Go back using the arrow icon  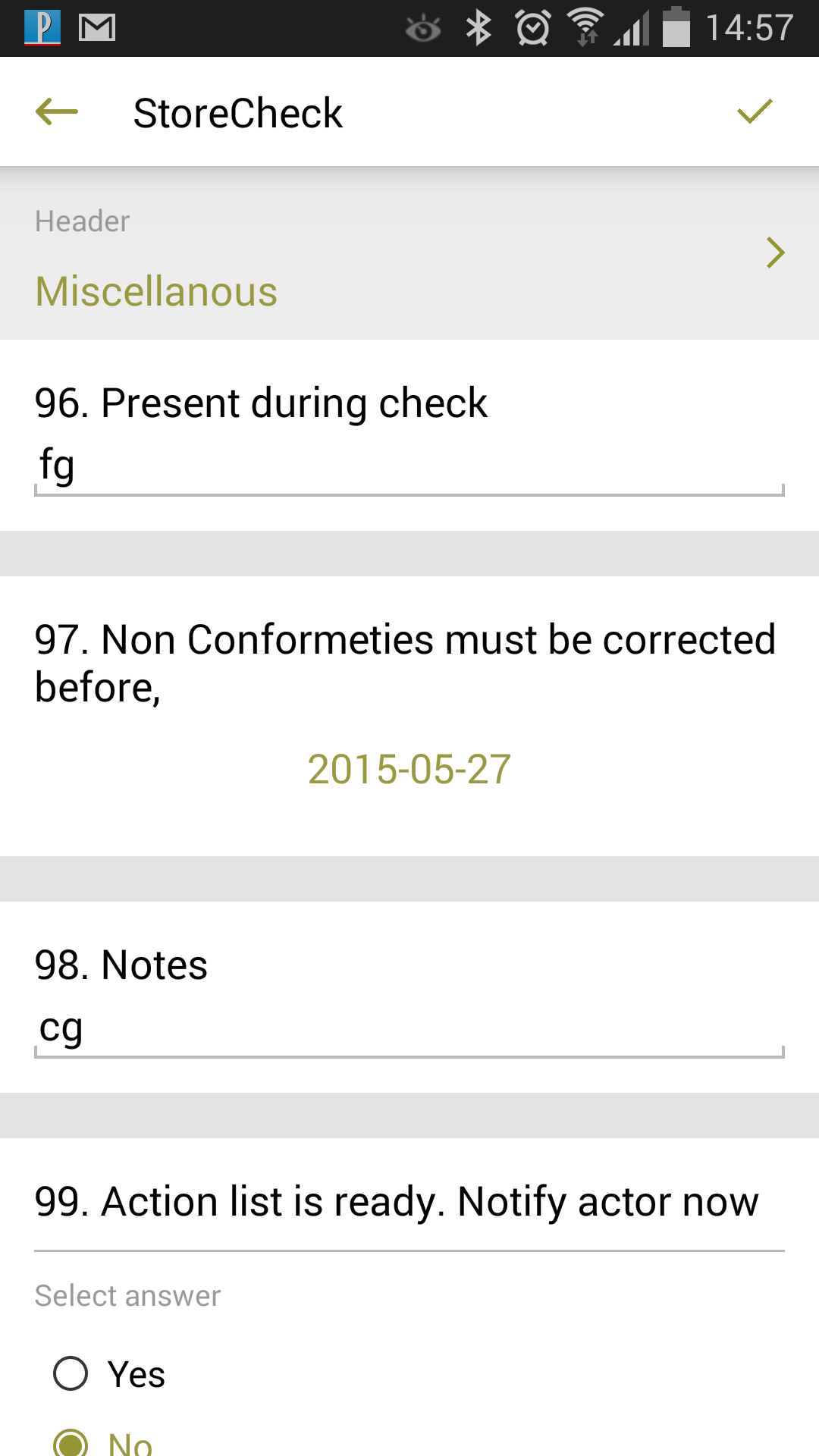(57, 112)
